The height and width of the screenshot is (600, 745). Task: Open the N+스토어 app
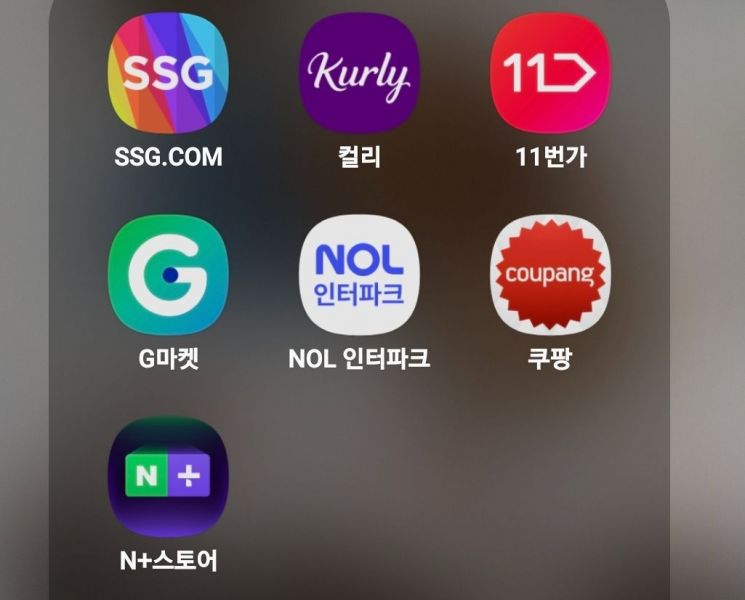click(x=168, y=476)
